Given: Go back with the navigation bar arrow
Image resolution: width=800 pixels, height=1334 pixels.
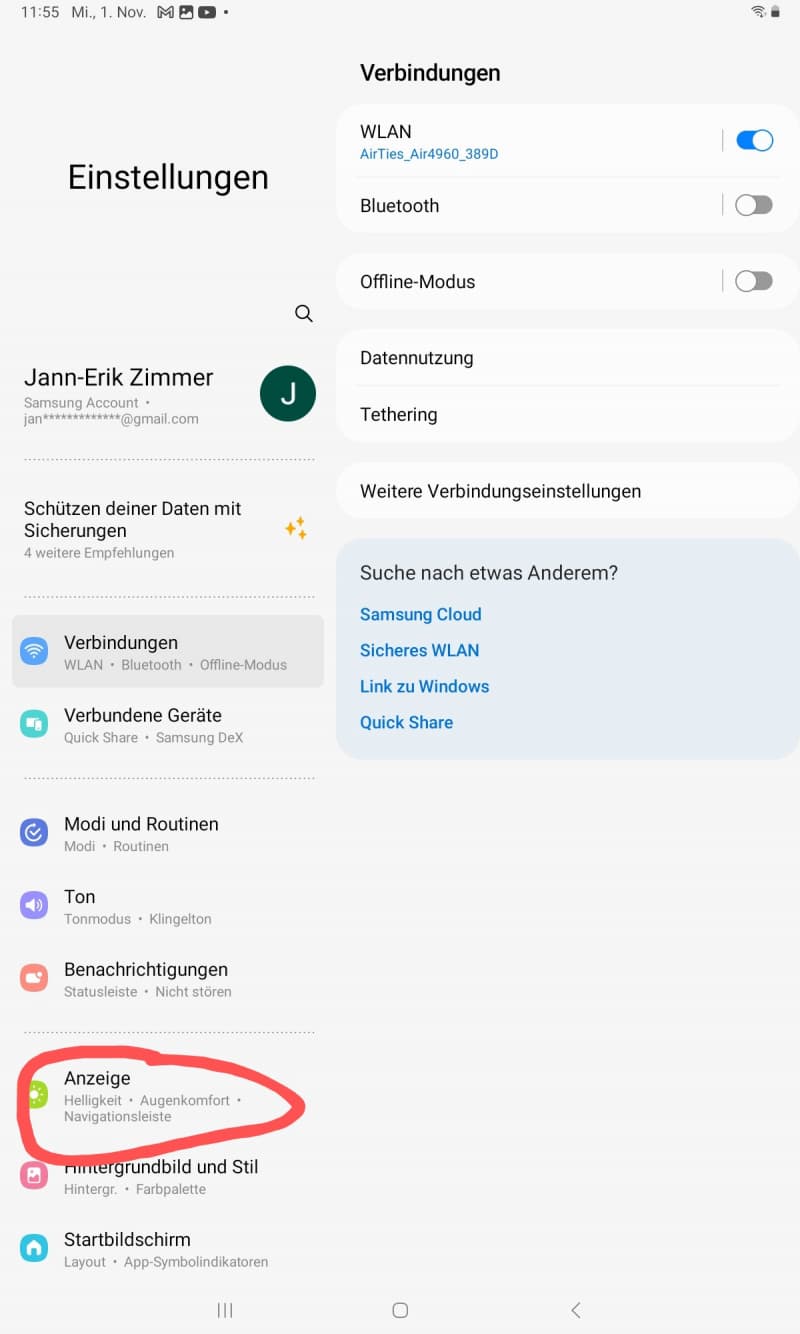Looking at the screenshot, I should point(575,1310).
